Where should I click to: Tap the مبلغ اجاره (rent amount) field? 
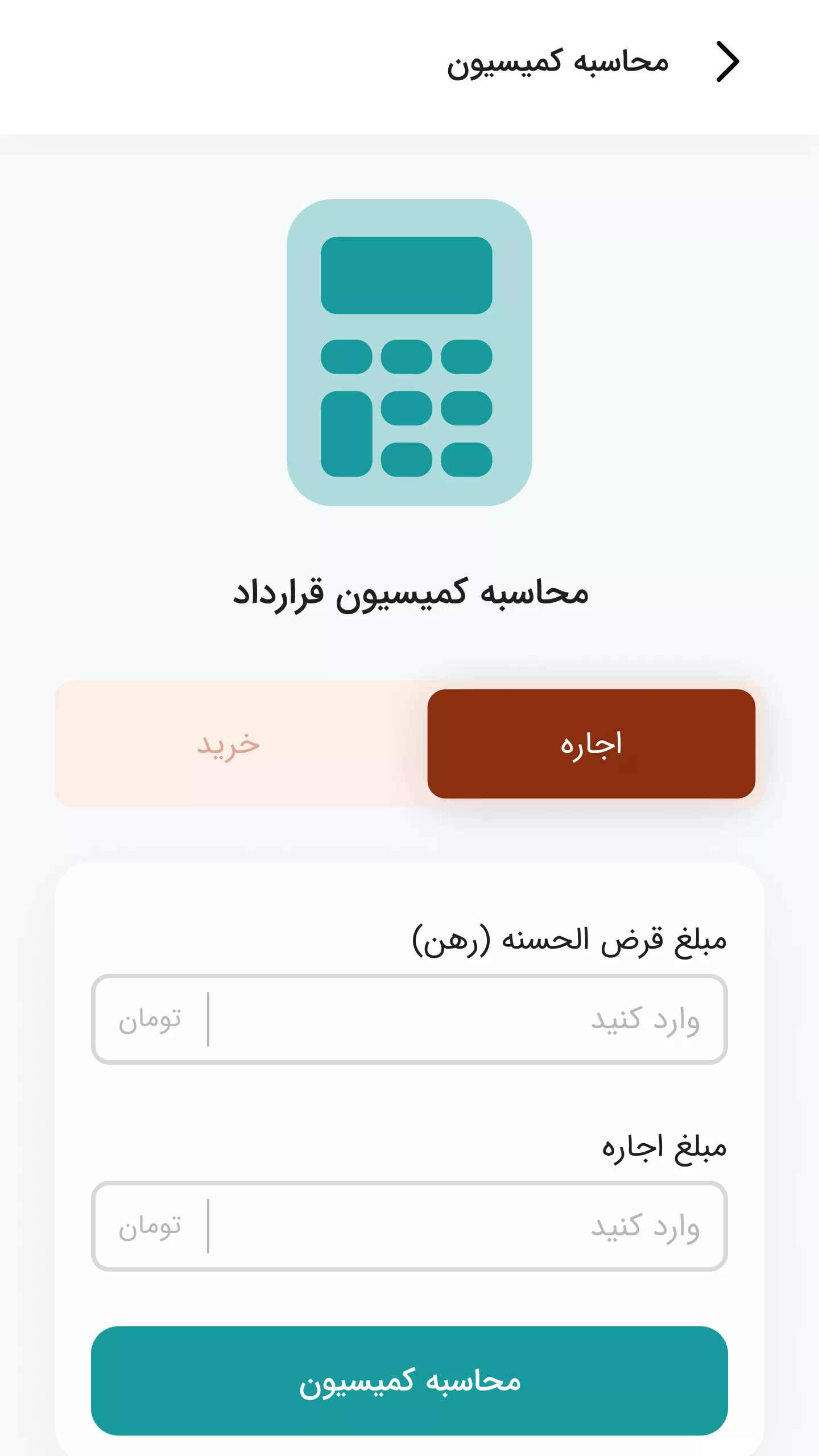[x=466, y=1226]
